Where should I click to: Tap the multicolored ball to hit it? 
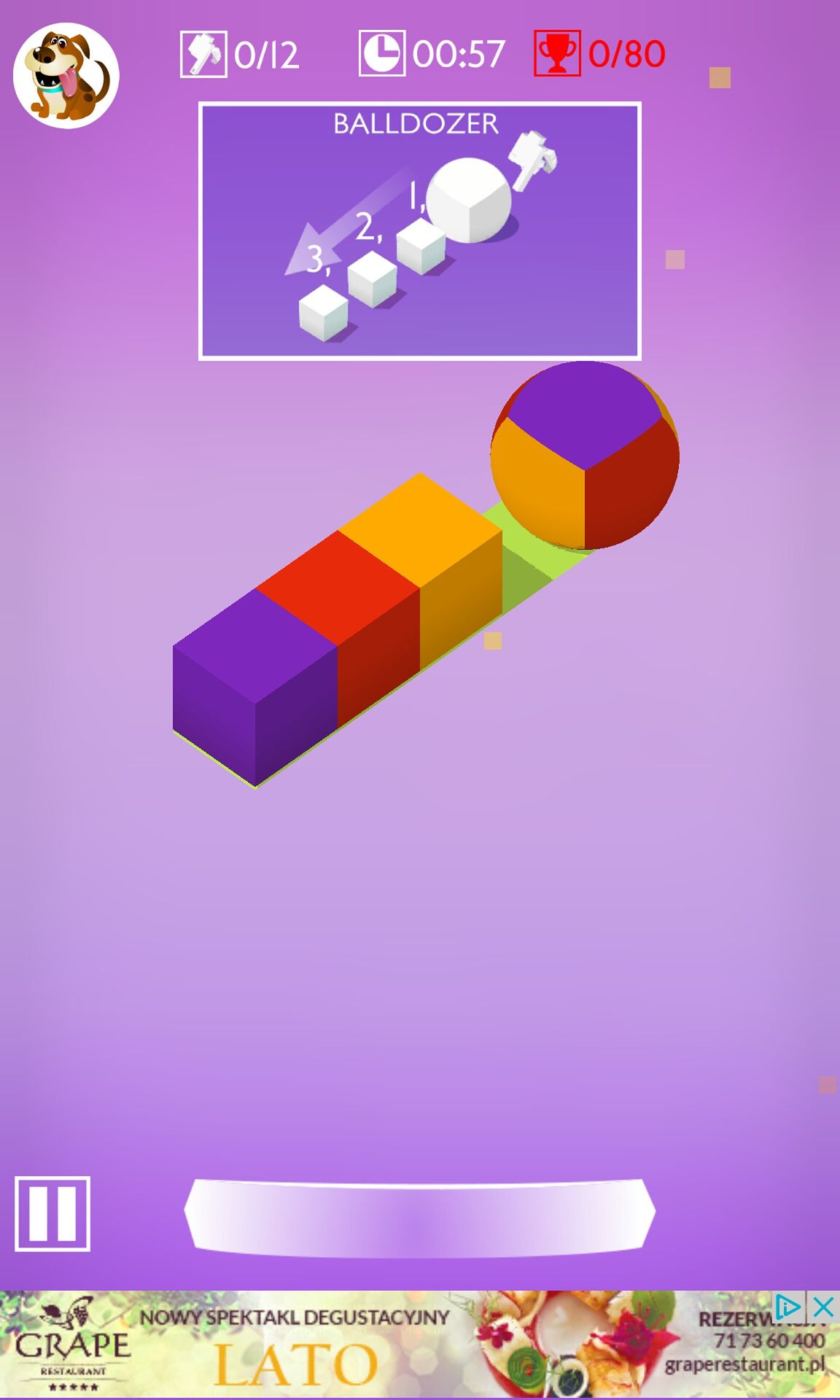point(585,456)
